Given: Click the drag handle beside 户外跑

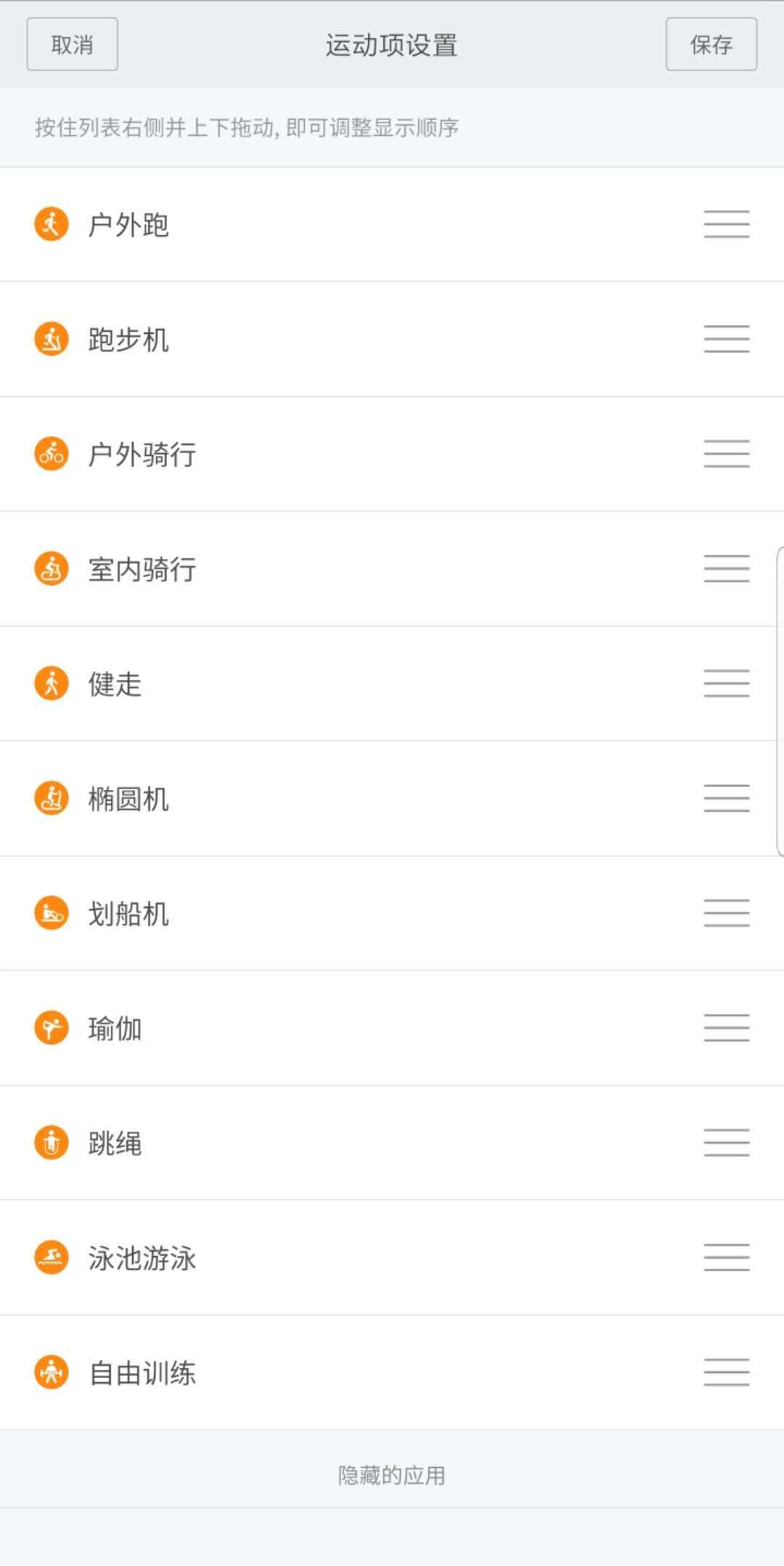Looking at the screenshot, I should 726,224.
